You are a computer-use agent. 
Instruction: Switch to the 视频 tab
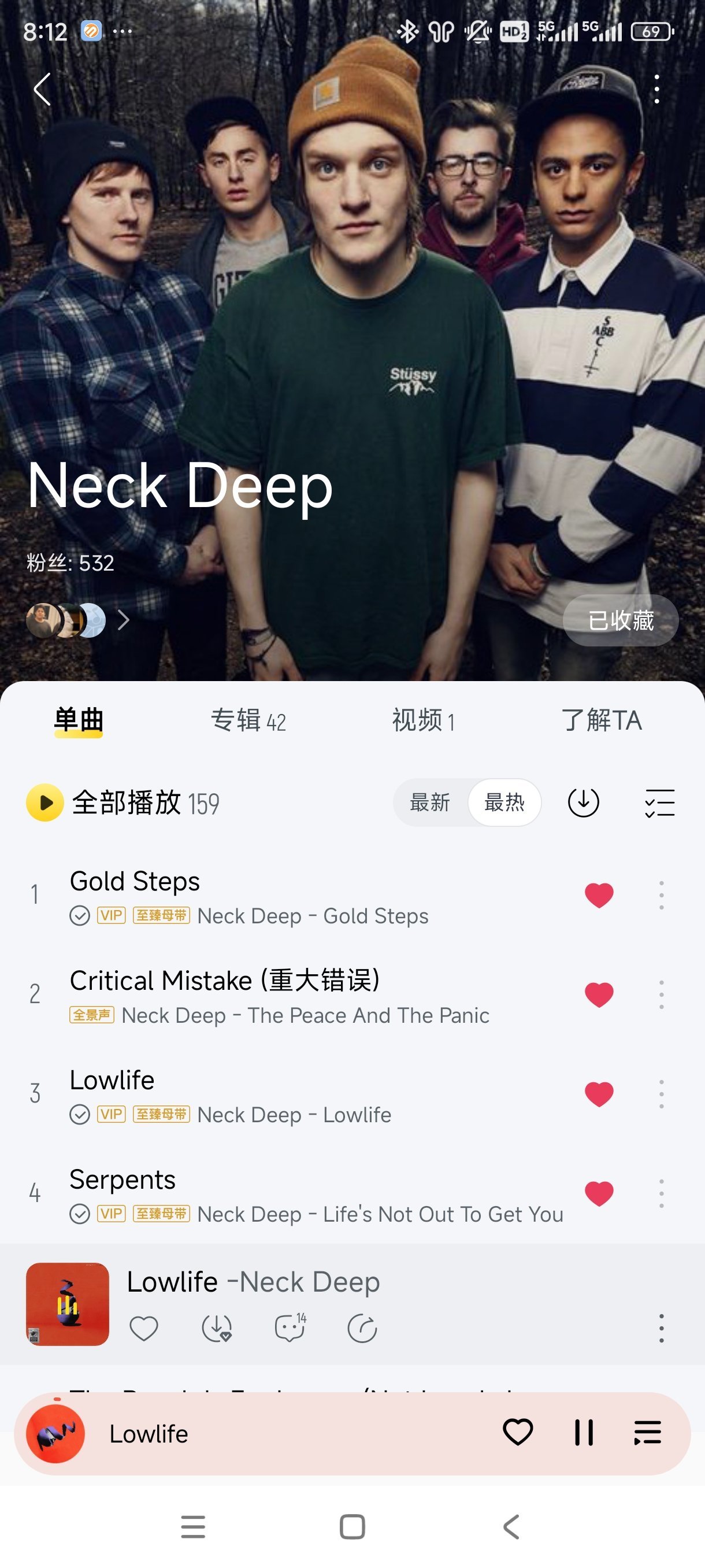[x=424, y=721]
